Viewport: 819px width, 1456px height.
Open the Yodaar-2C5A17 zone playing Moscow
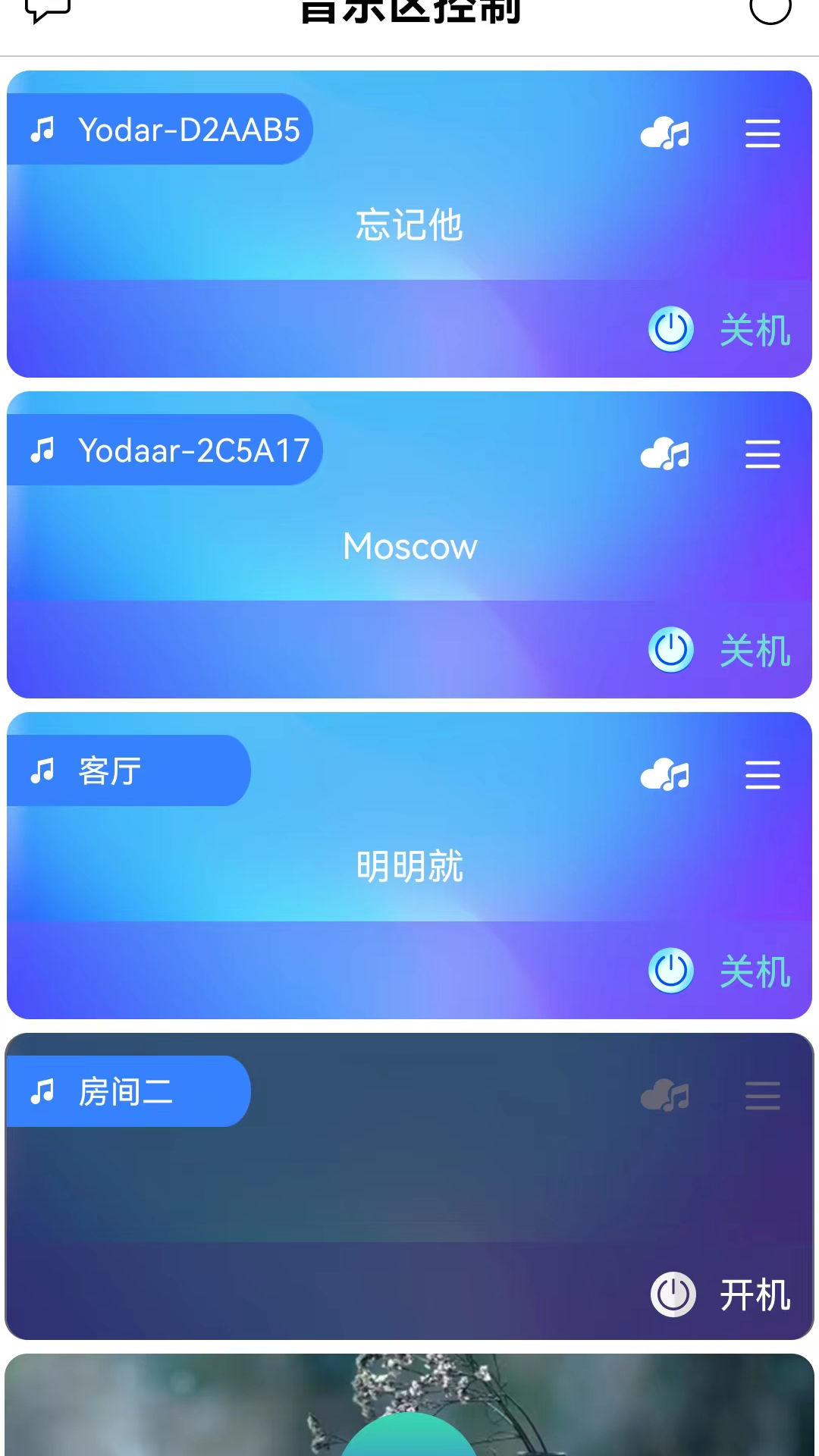pos(409,546)
